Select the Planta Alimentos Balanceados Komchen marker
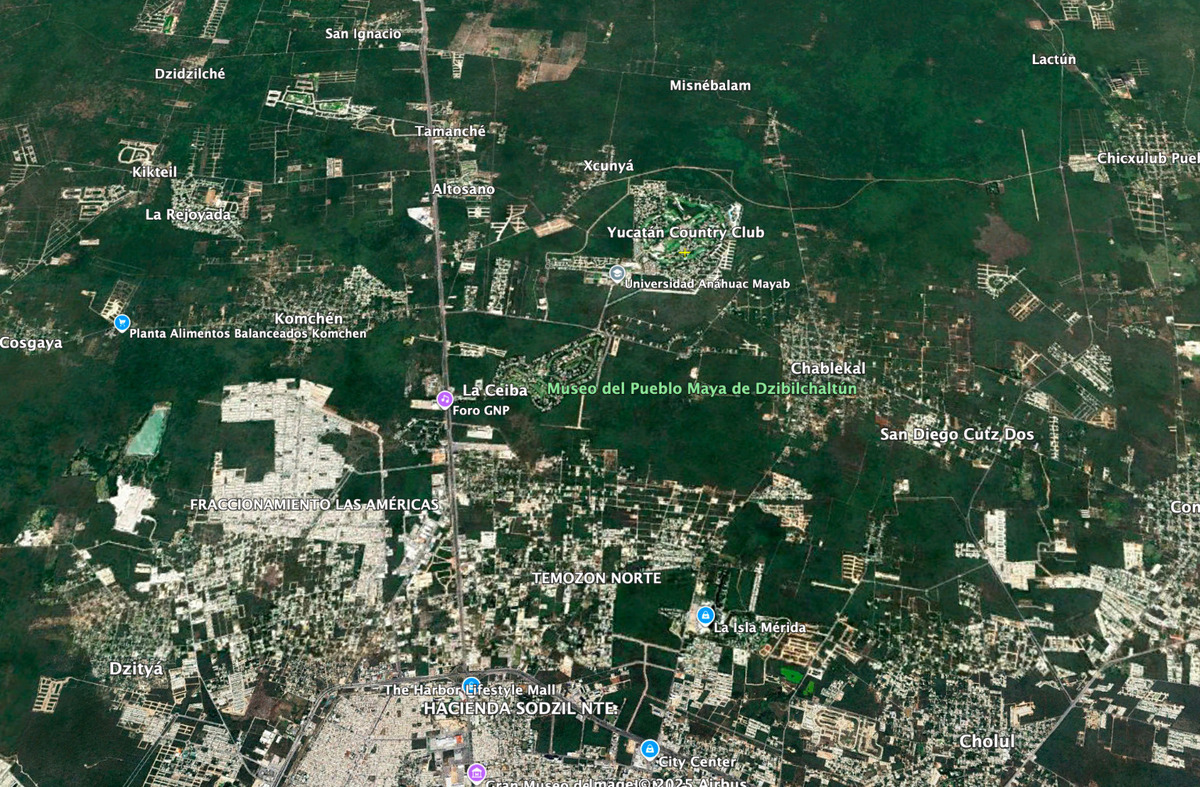 (x=122, y=322)
